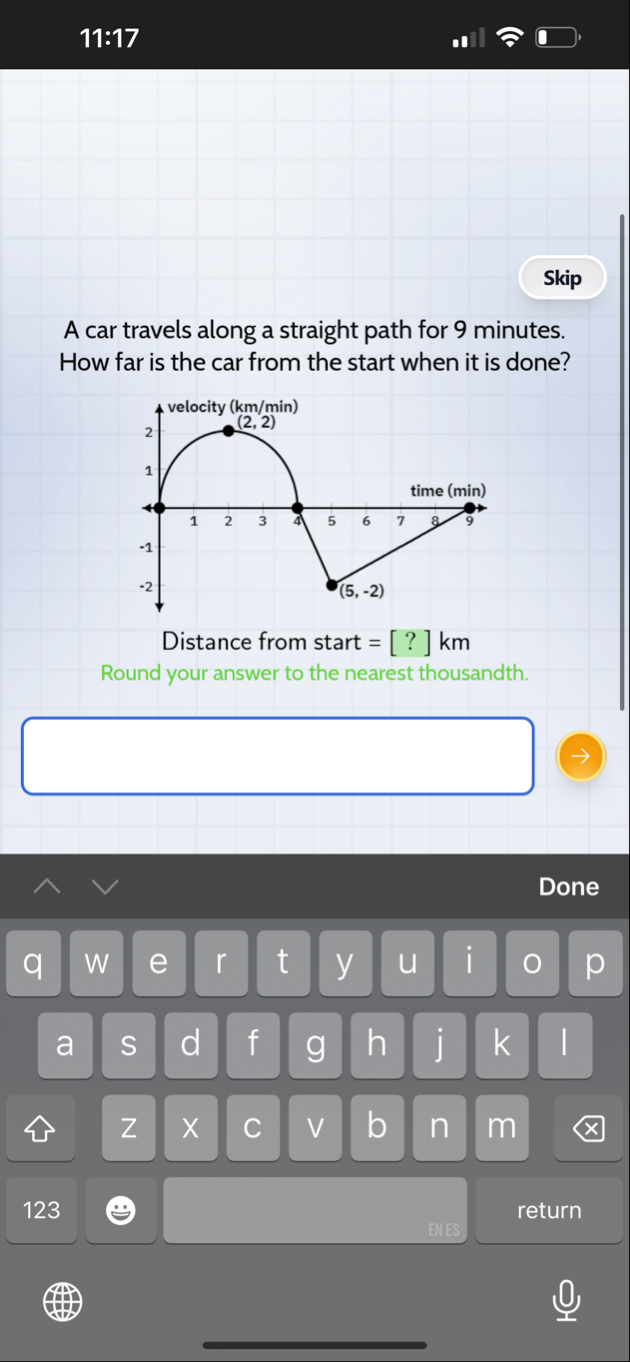
Task: Skip this velocity graph question
Action: click(562, 278)
